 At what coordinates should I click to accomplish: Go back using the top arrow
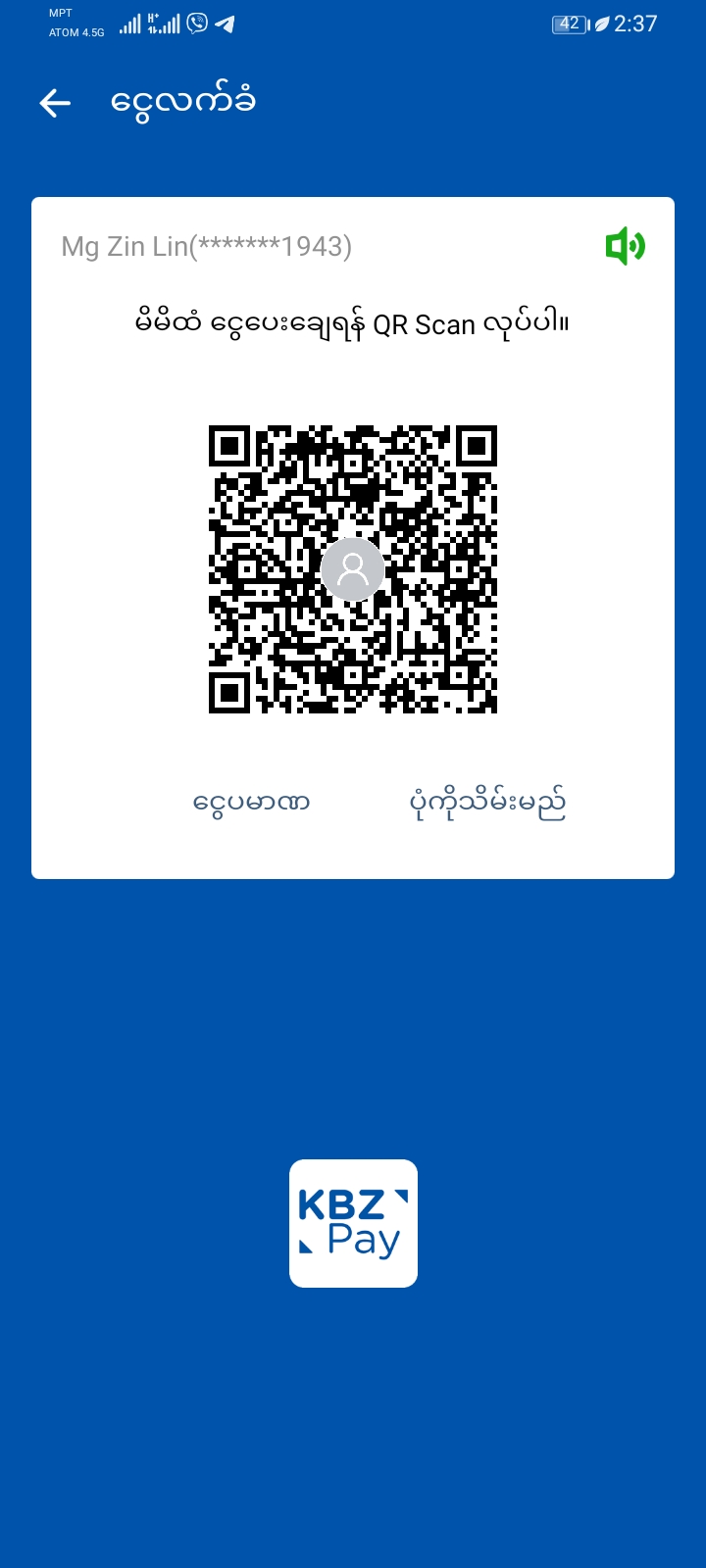55,103
